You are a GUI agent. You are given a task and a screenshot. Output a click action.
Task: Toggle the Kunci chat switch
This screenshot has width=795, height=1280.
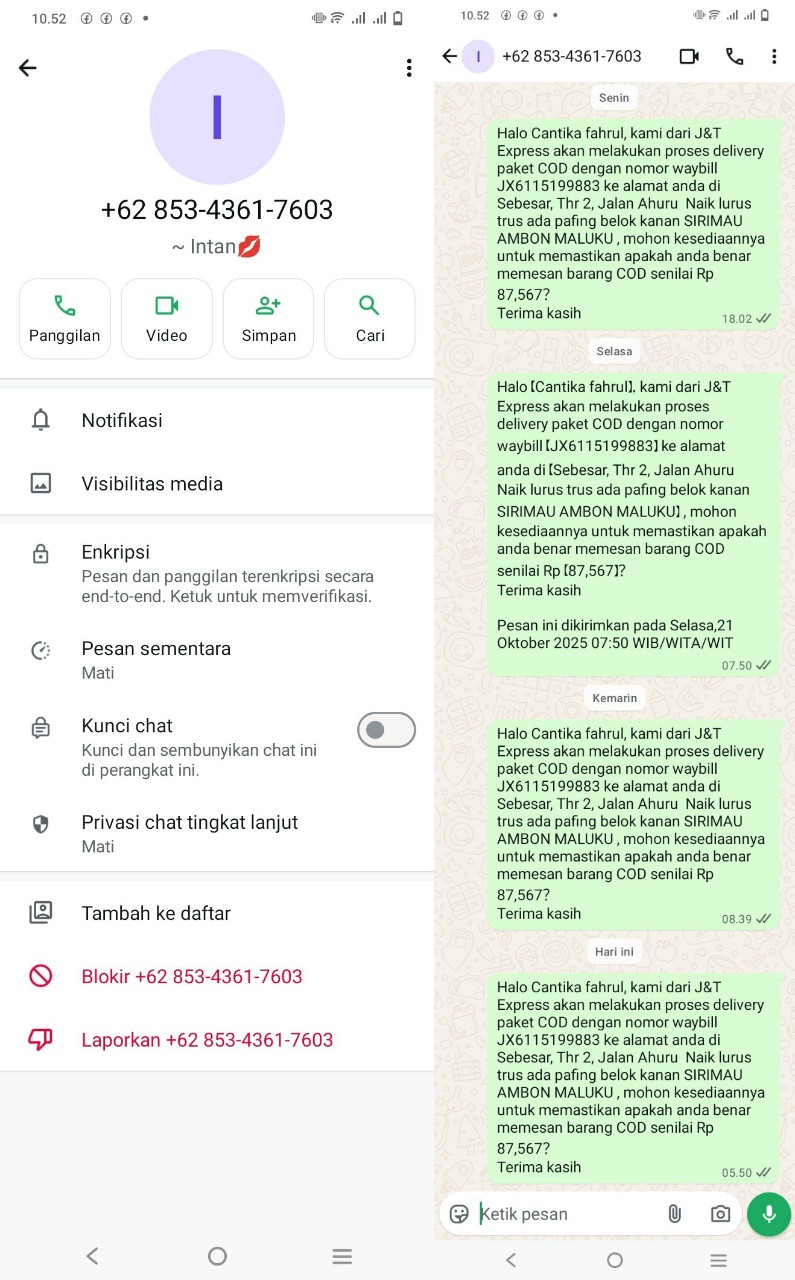click(x=386, y=730)
